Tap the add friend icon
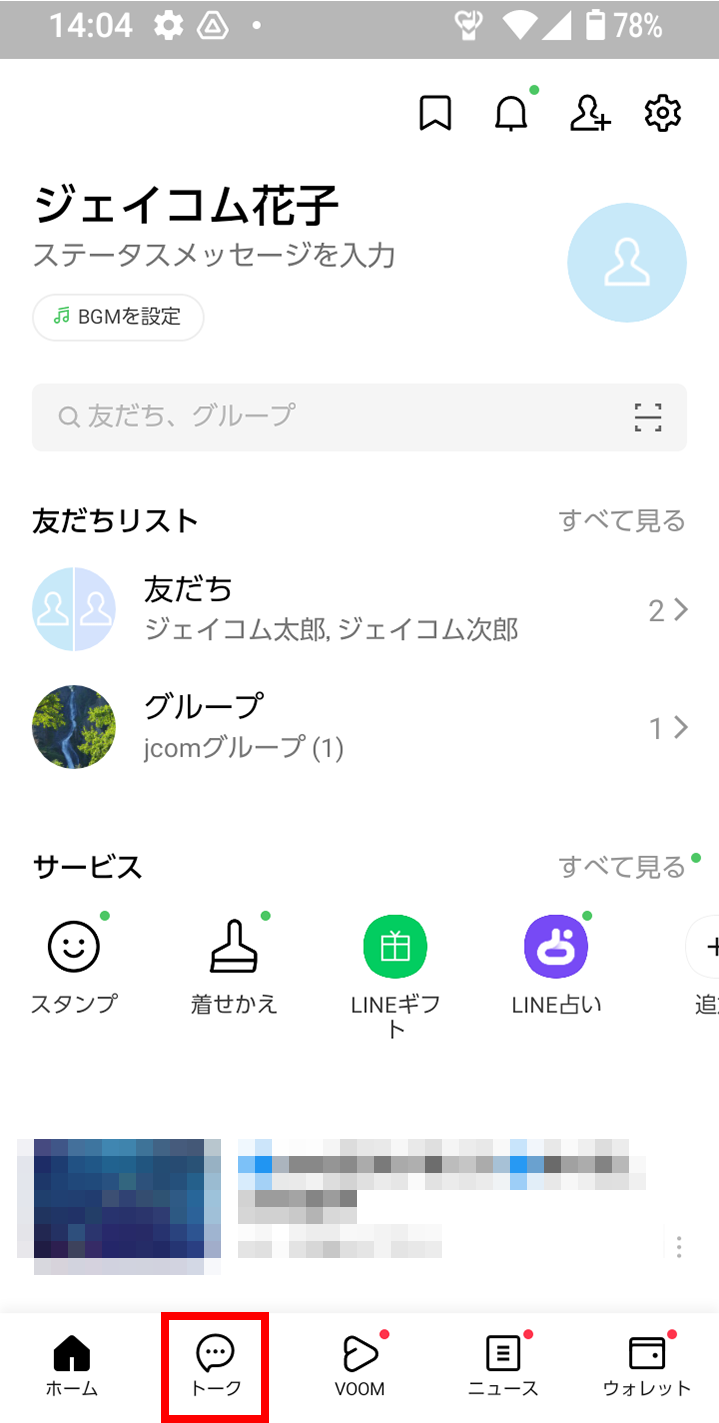The width and height of the screenshot is (719, 1423). point(589,113)
